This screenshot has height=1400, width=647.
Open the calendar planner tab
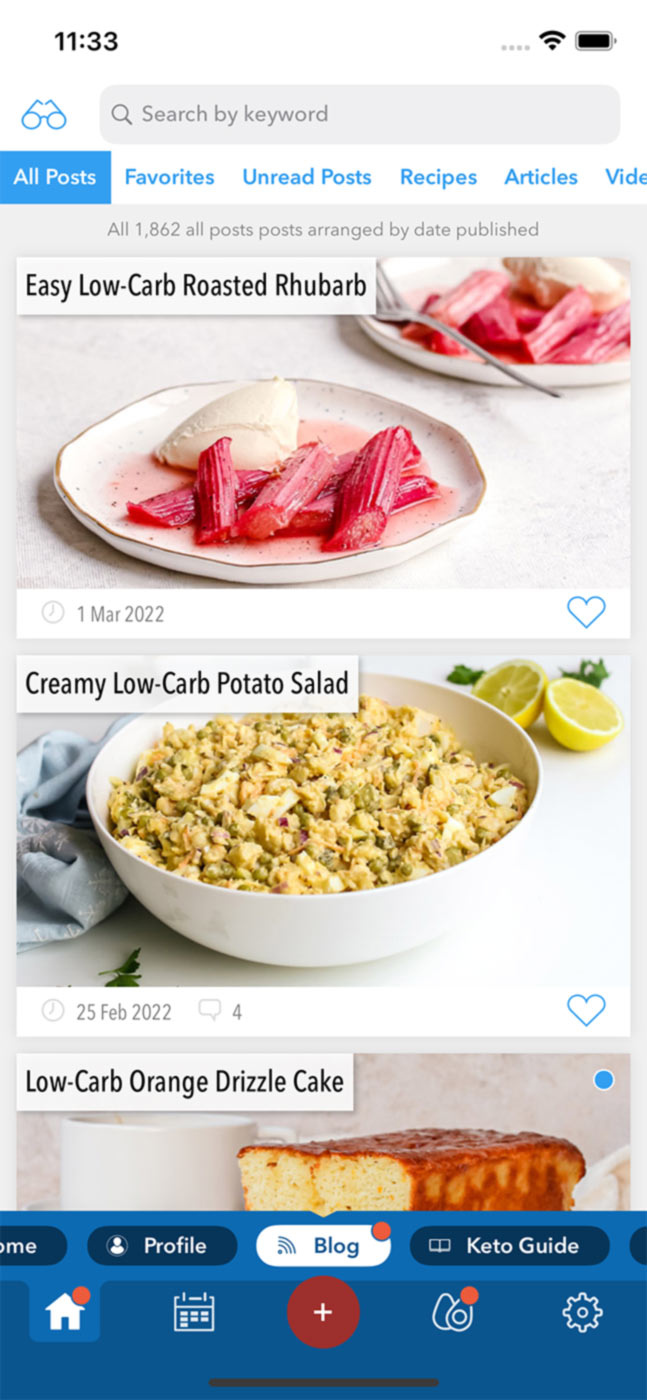click(x=194, y=1312)
